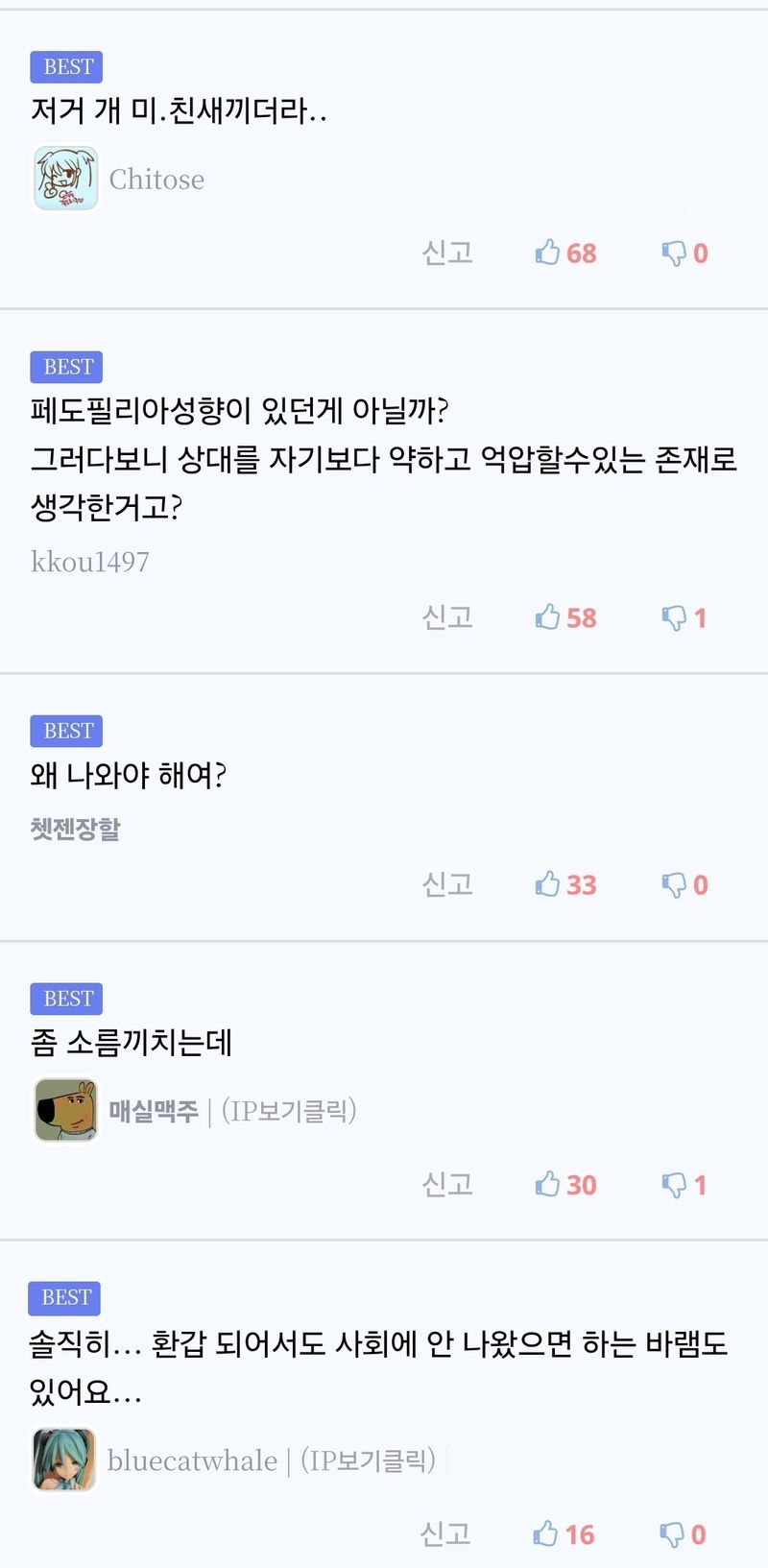Show IP of bluecatwhale via IP보기클릭
Image resolution: width=768 pixels, height=1568 pixels.
pos(368,1460)
